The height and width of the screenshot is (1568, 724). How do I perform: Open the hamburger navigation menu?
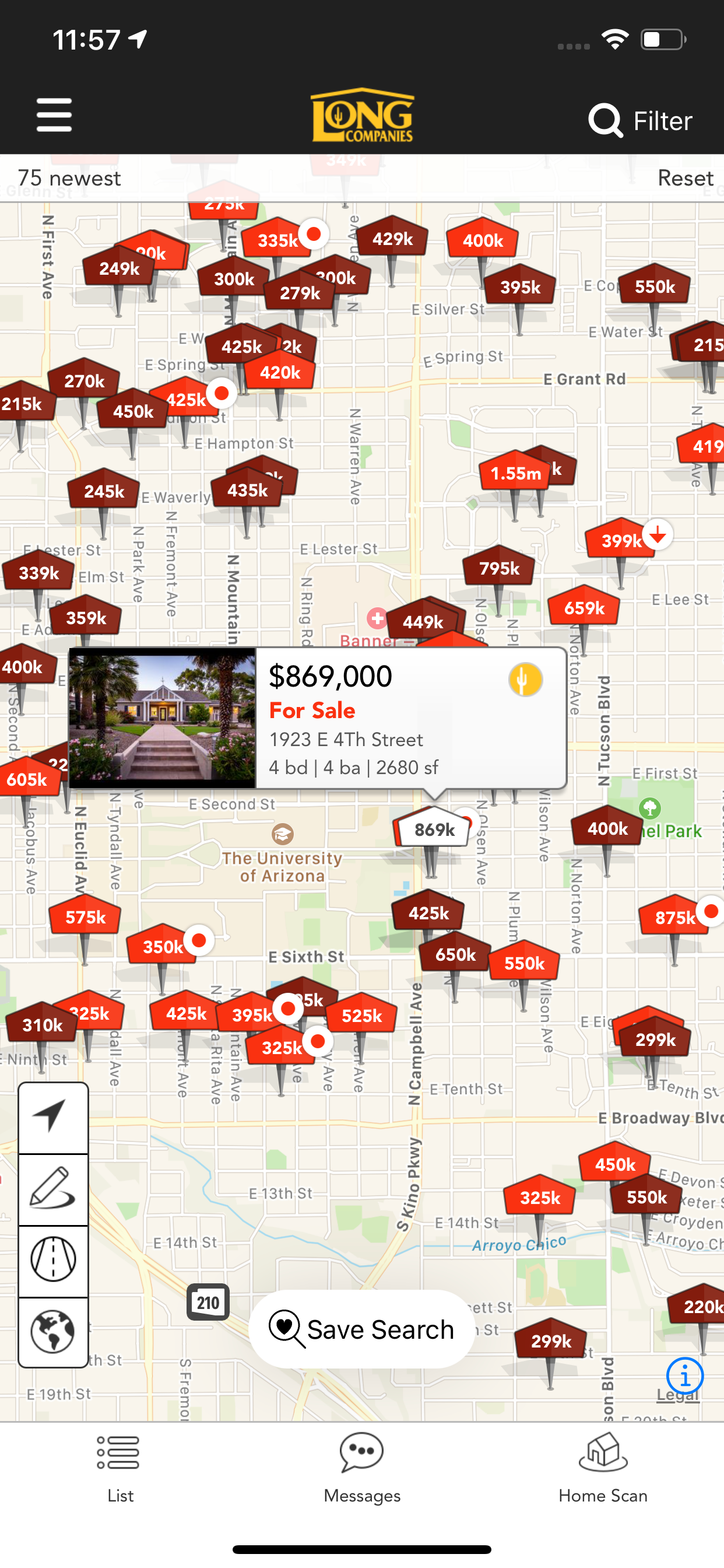coord(54,116)
